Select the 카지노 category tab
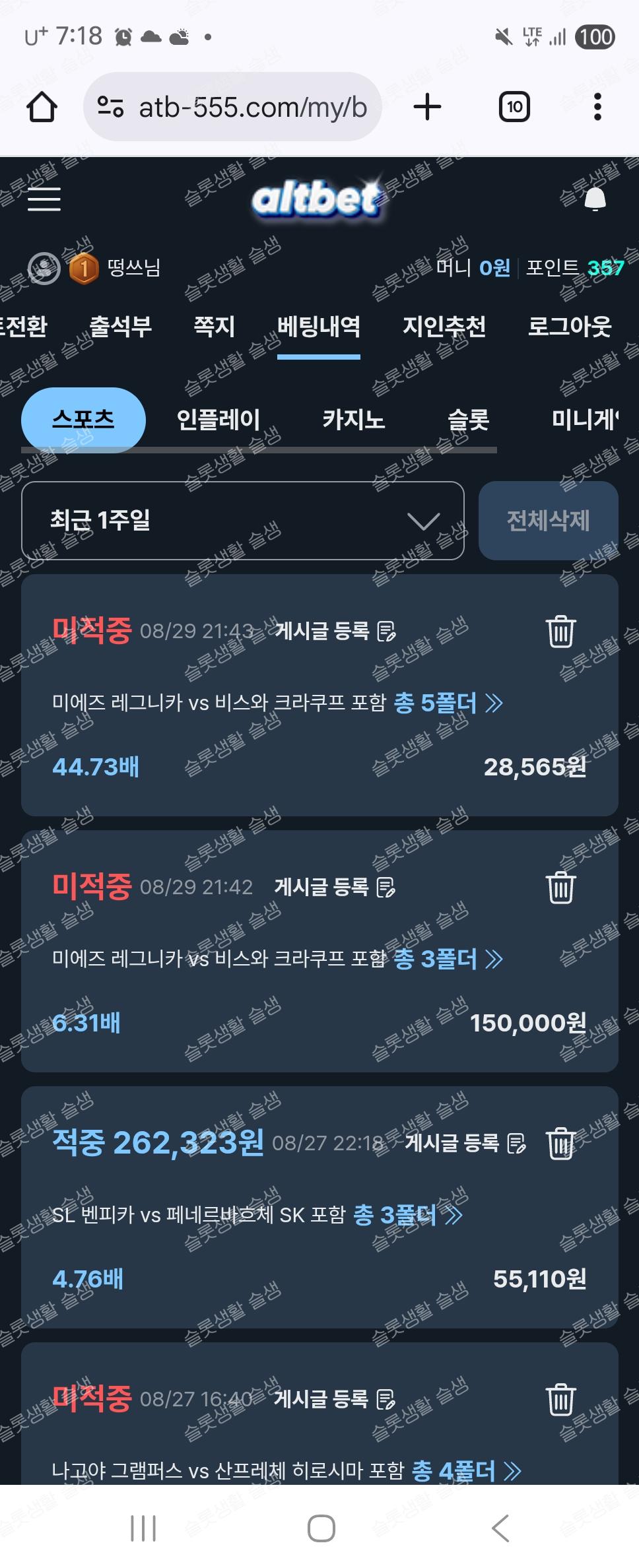The image size is (639, 1568). click(354, 420)
